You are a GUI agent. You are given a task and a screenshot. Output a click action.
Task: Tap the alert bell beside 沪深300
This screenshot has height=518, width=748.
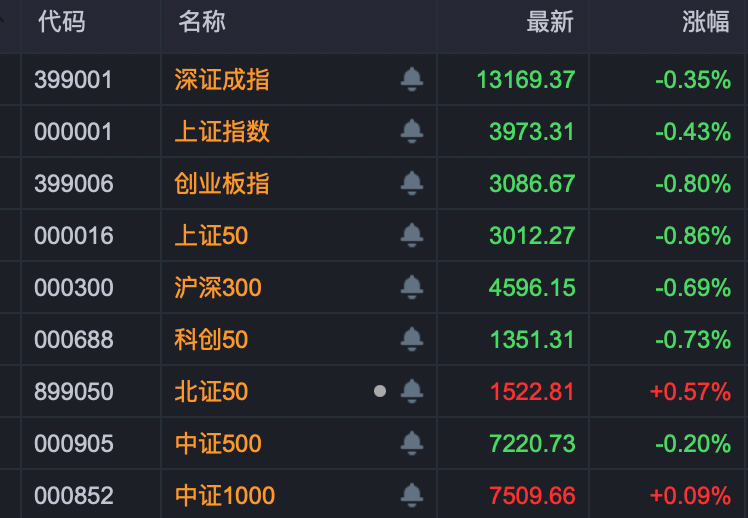click(x=411, y=288)
